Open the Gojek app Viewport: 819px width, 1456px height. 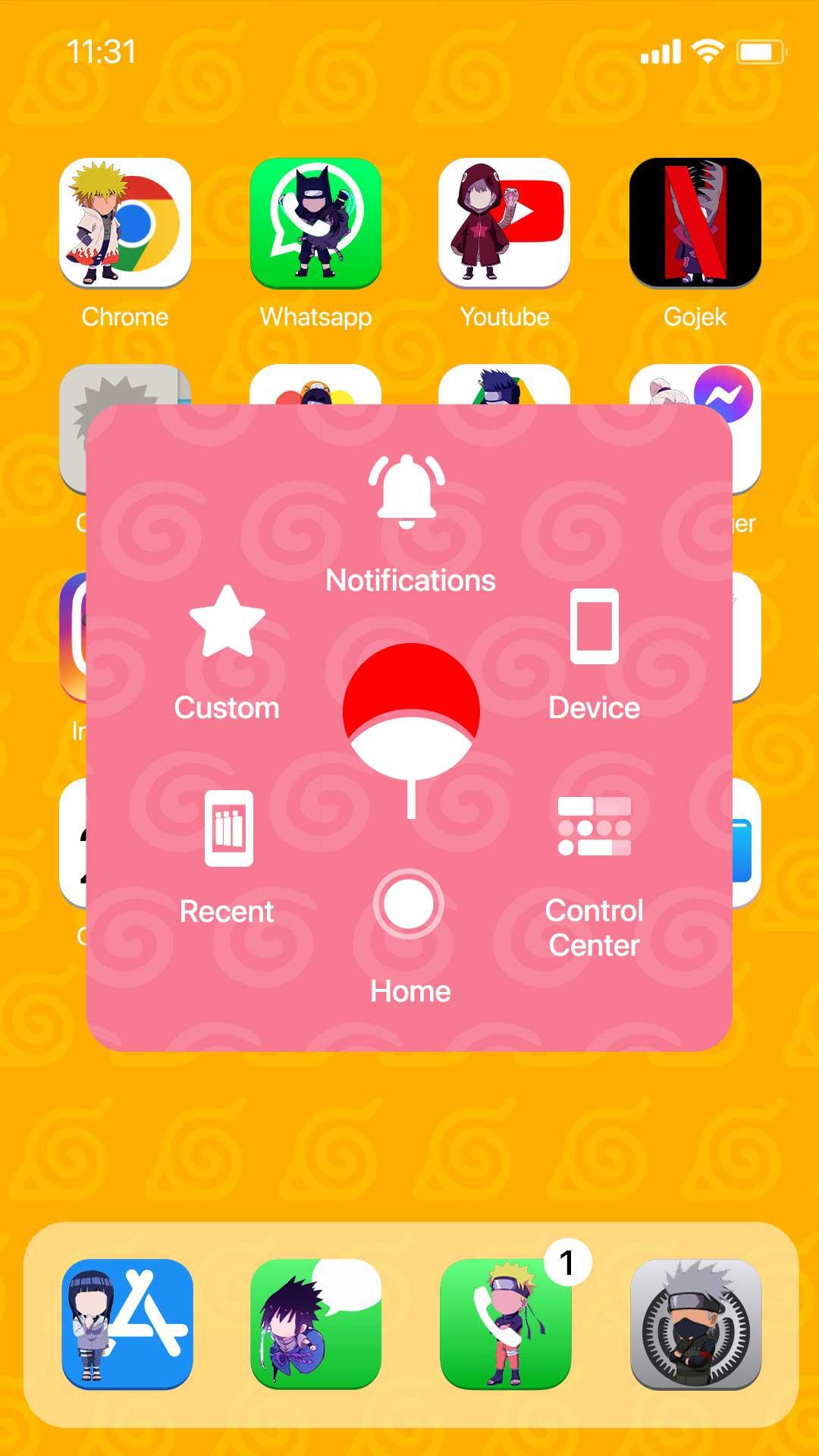[x=695, y=223]
